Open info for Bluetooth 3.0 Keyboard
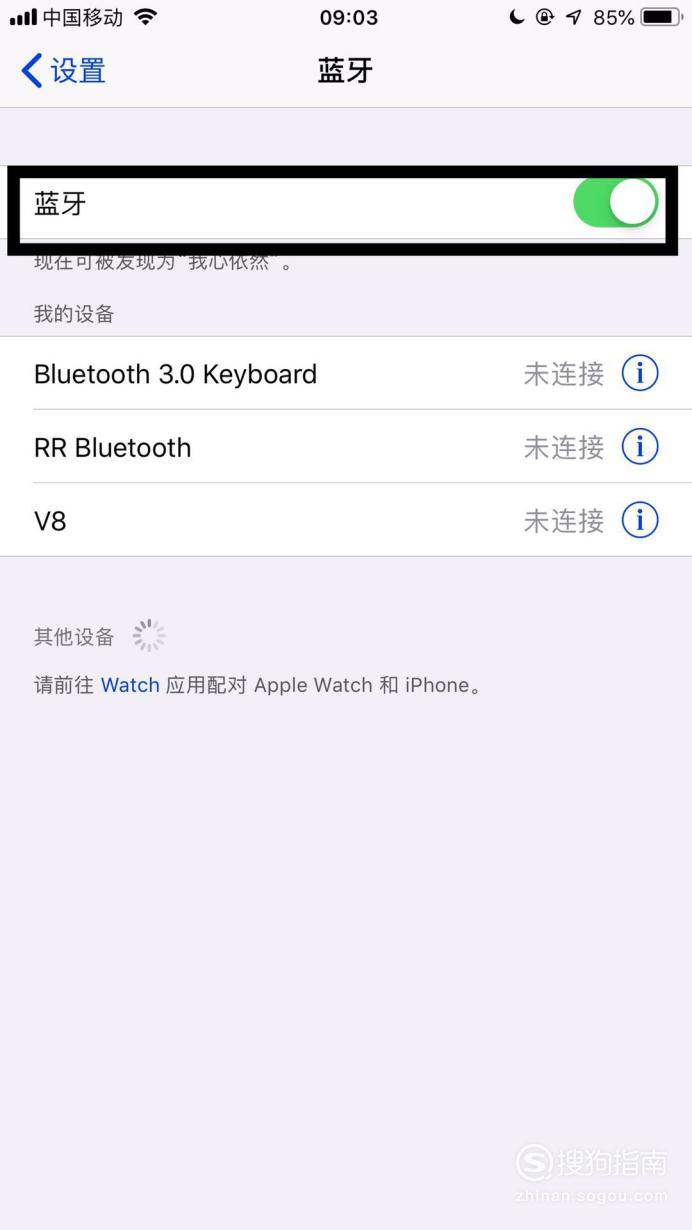692x1230 pixels. tap(640, 374)
